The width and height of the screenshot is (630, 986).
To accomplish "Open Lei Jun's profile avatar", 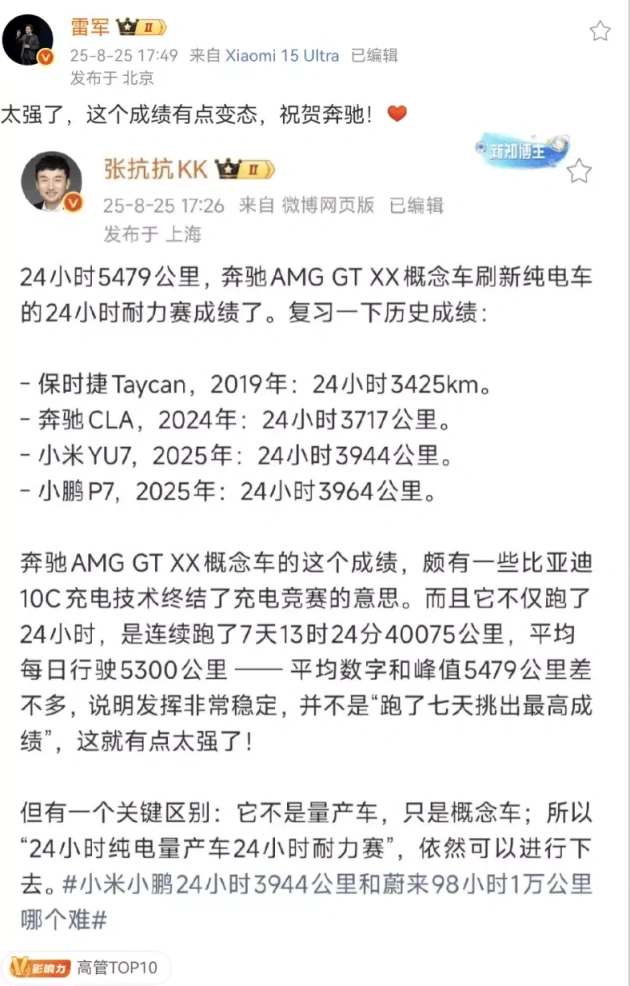I will [29, 41].
